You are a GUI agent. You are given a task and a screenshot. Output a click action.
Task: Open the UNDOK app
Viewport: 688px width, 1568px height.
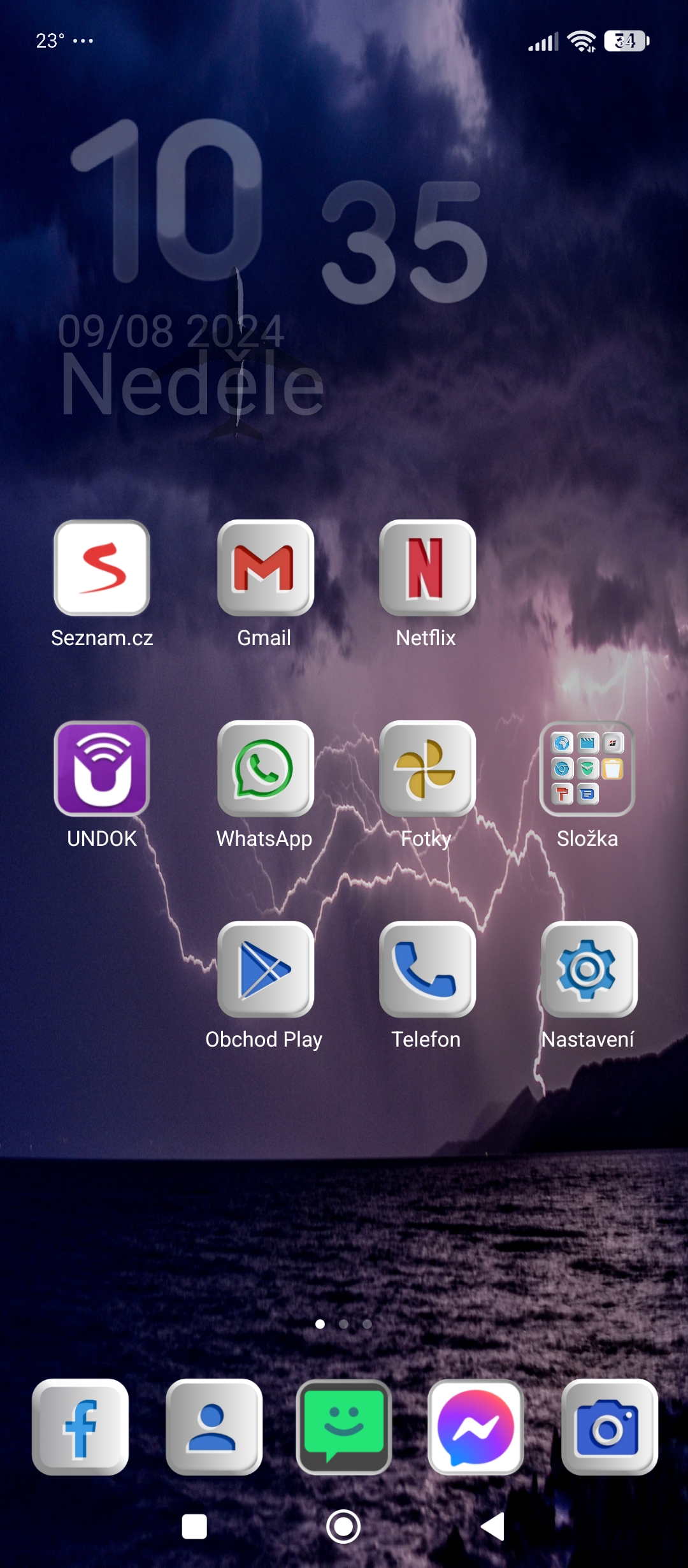[102, 769]
